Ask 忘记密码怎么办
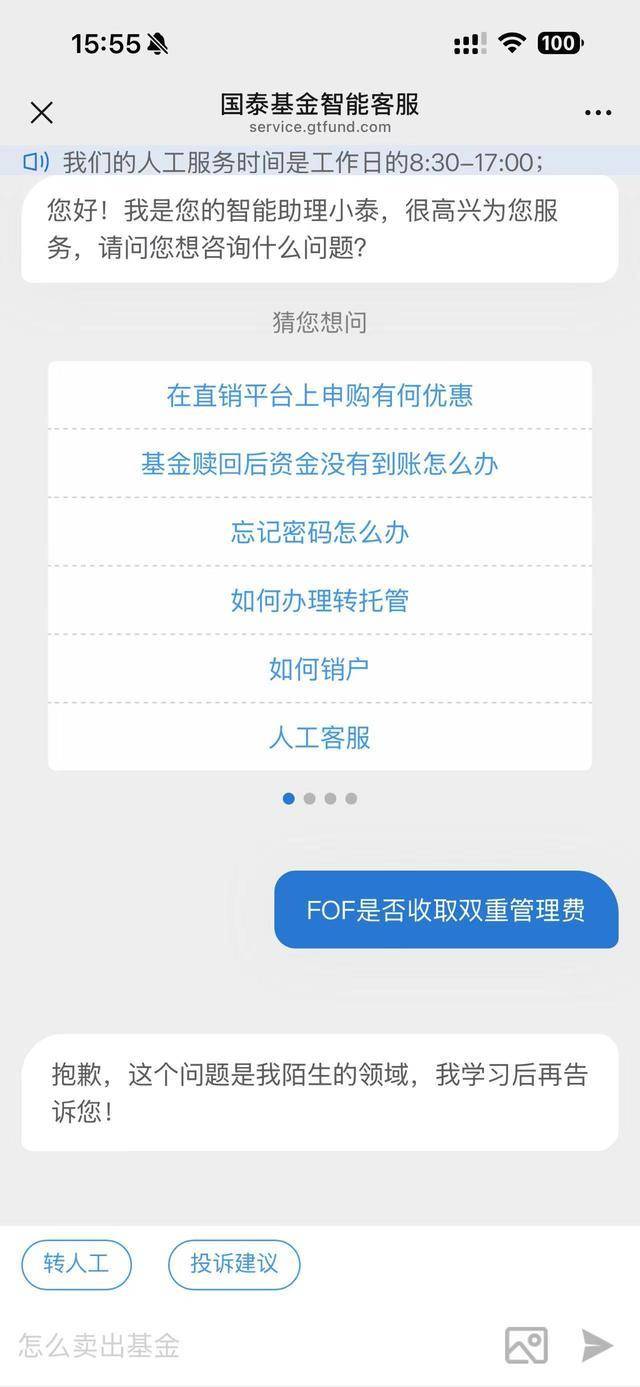The height and width of the screenshot is (1387, 640). (x=319, y=532)
